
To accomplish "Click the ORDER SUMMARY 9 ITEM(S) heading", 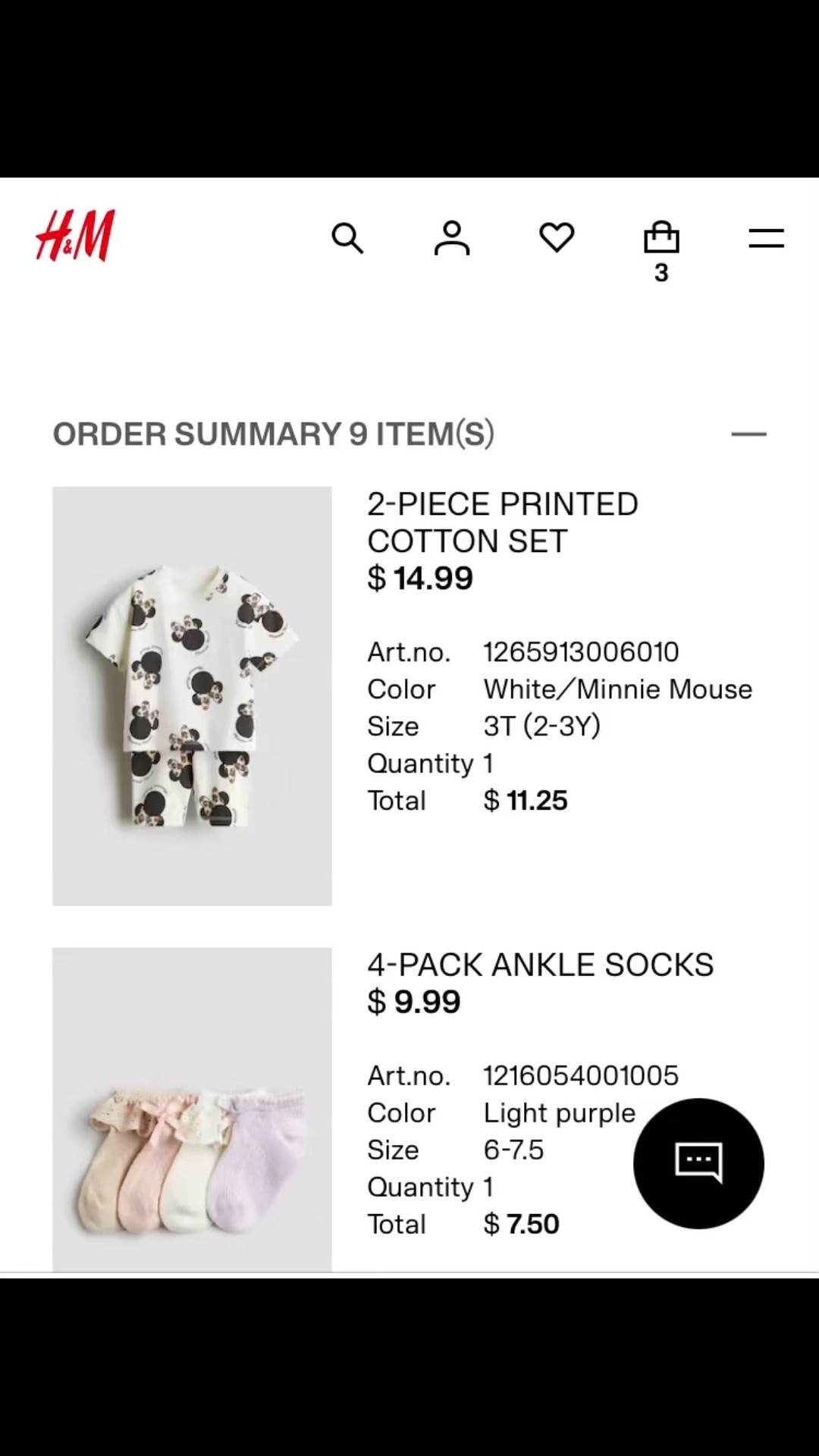I will [273, 433].
